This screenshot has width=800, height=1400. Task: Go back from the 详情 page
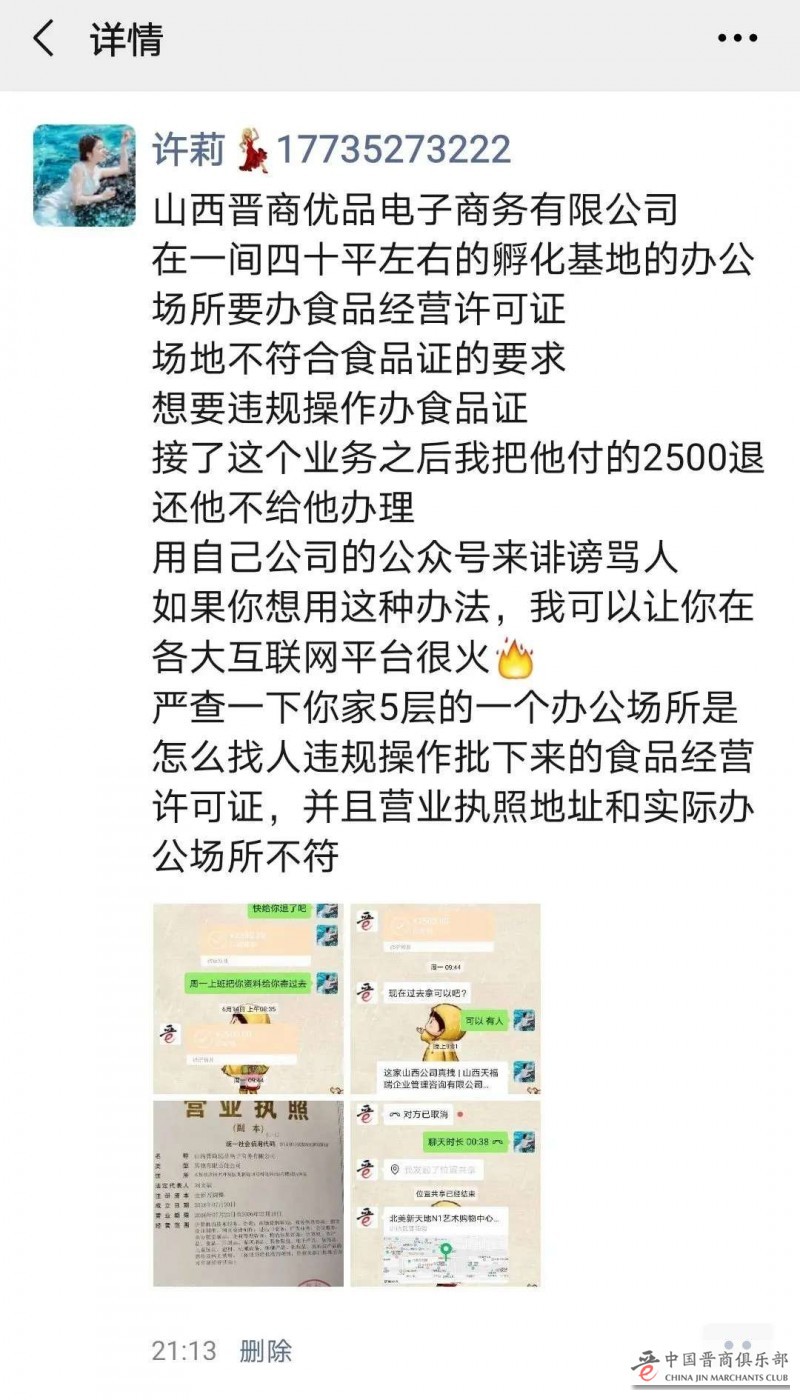tap(43, 41)
